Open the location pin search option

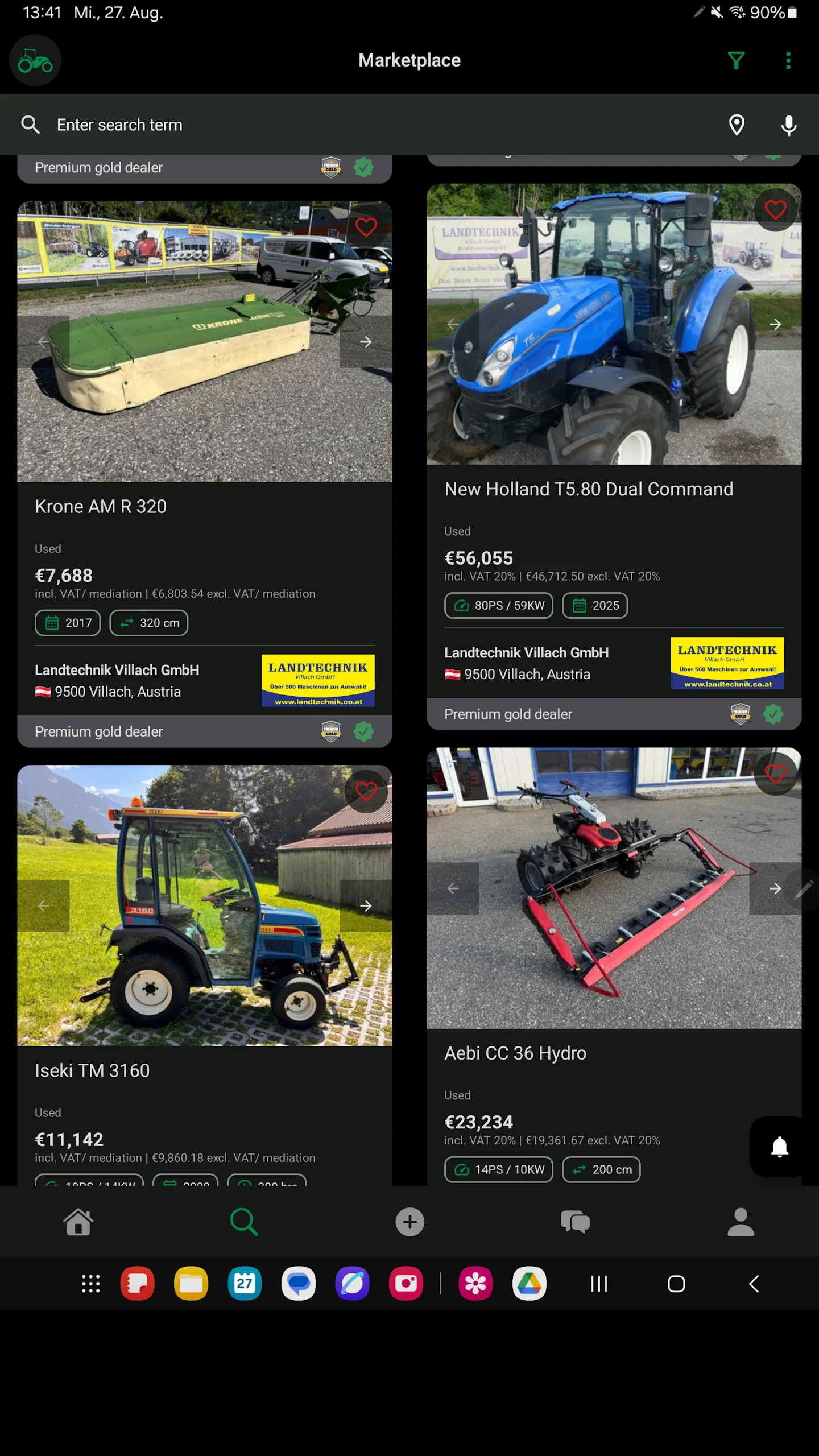[737, 125]
